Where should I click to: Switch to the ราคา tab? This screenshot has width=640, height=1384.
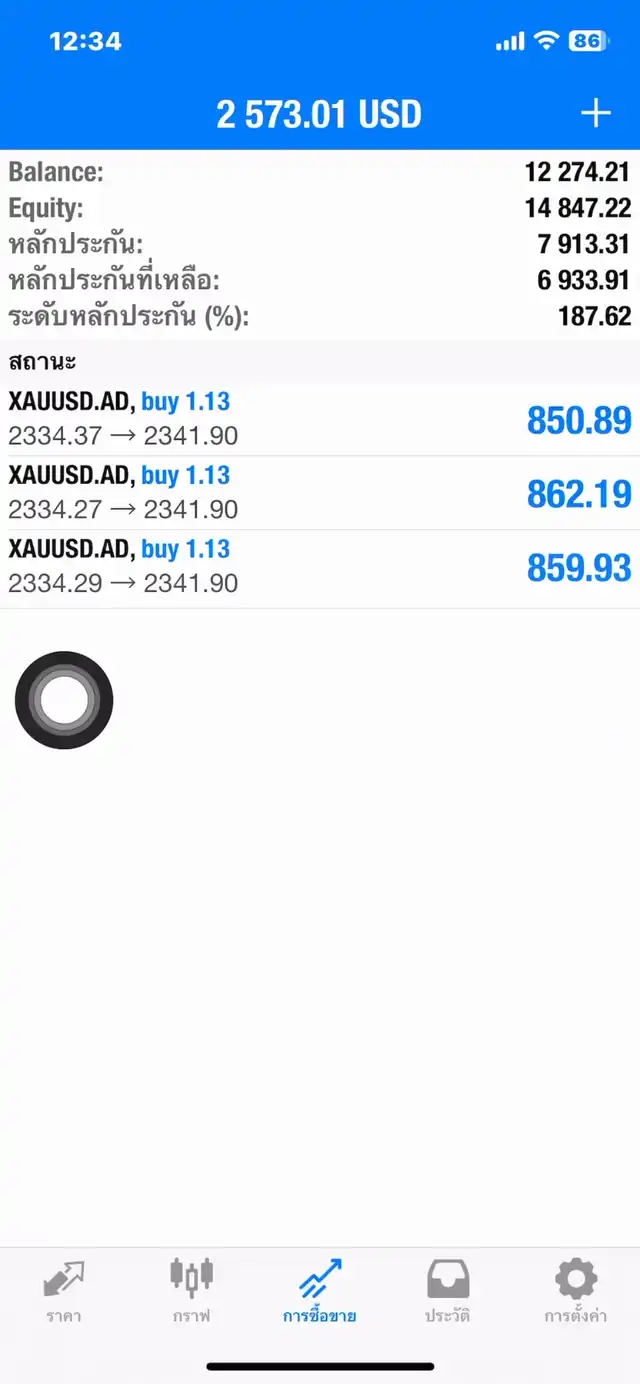tap(64, 1292)
